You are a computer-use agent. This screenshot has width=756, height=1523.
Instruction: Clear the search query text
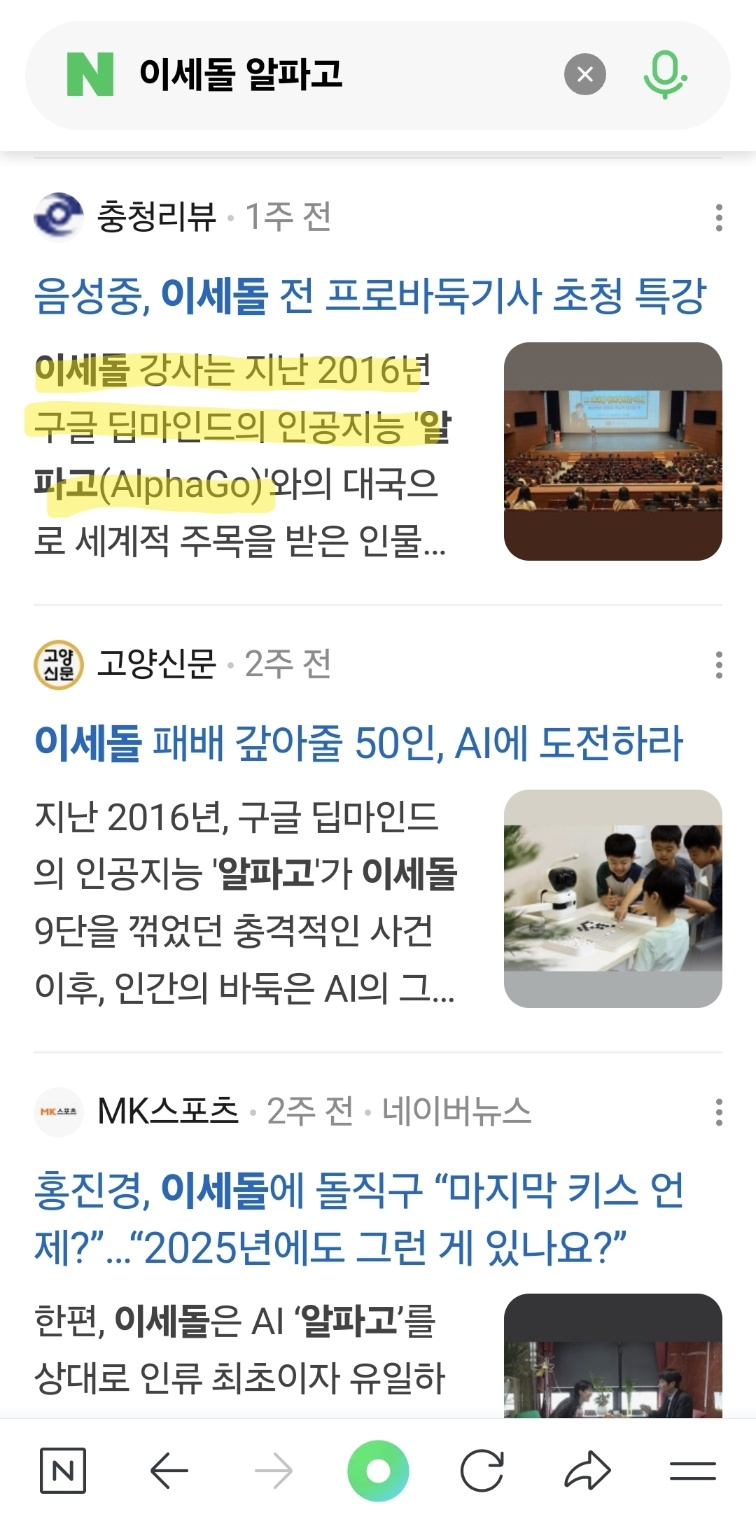(x=585, y=75)
